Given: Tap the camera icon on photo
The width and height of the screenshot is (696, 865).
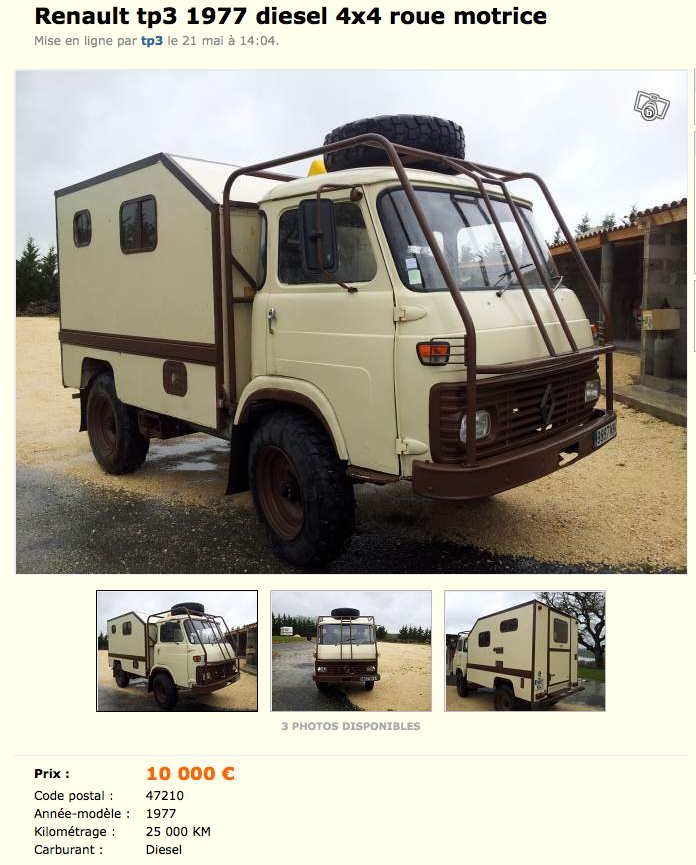Looking at the screenshot, I should click(651, 106).
